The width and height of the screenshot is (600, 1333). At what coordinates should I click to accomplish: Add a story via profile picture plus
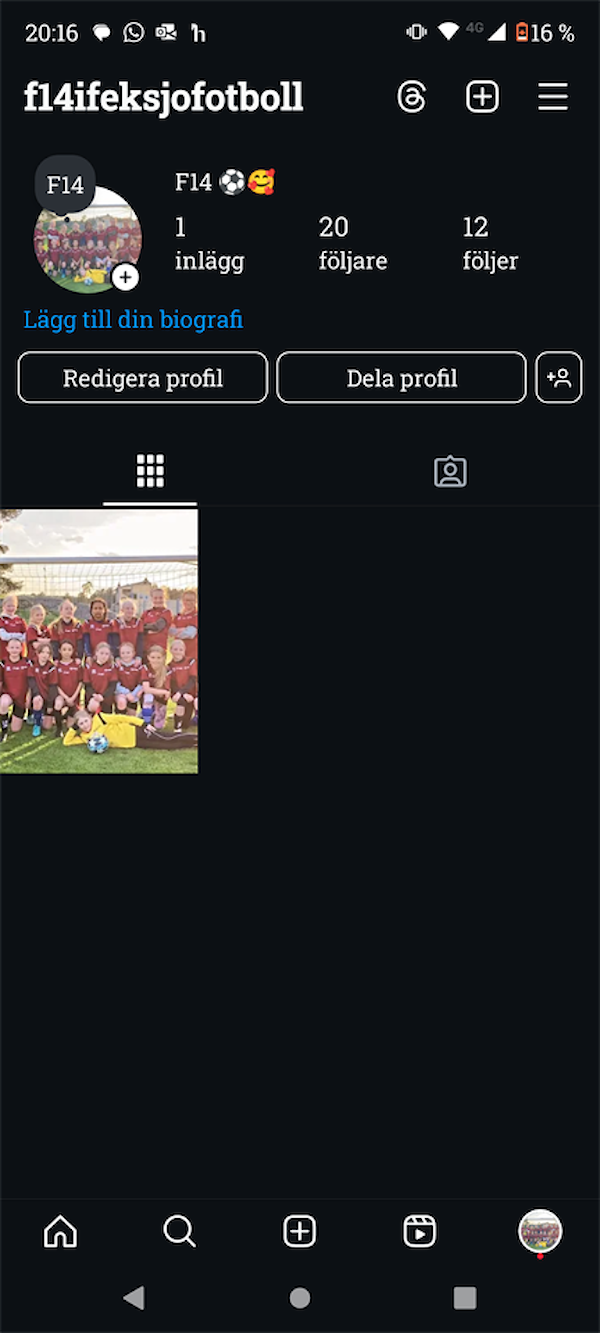click(125, 277)
